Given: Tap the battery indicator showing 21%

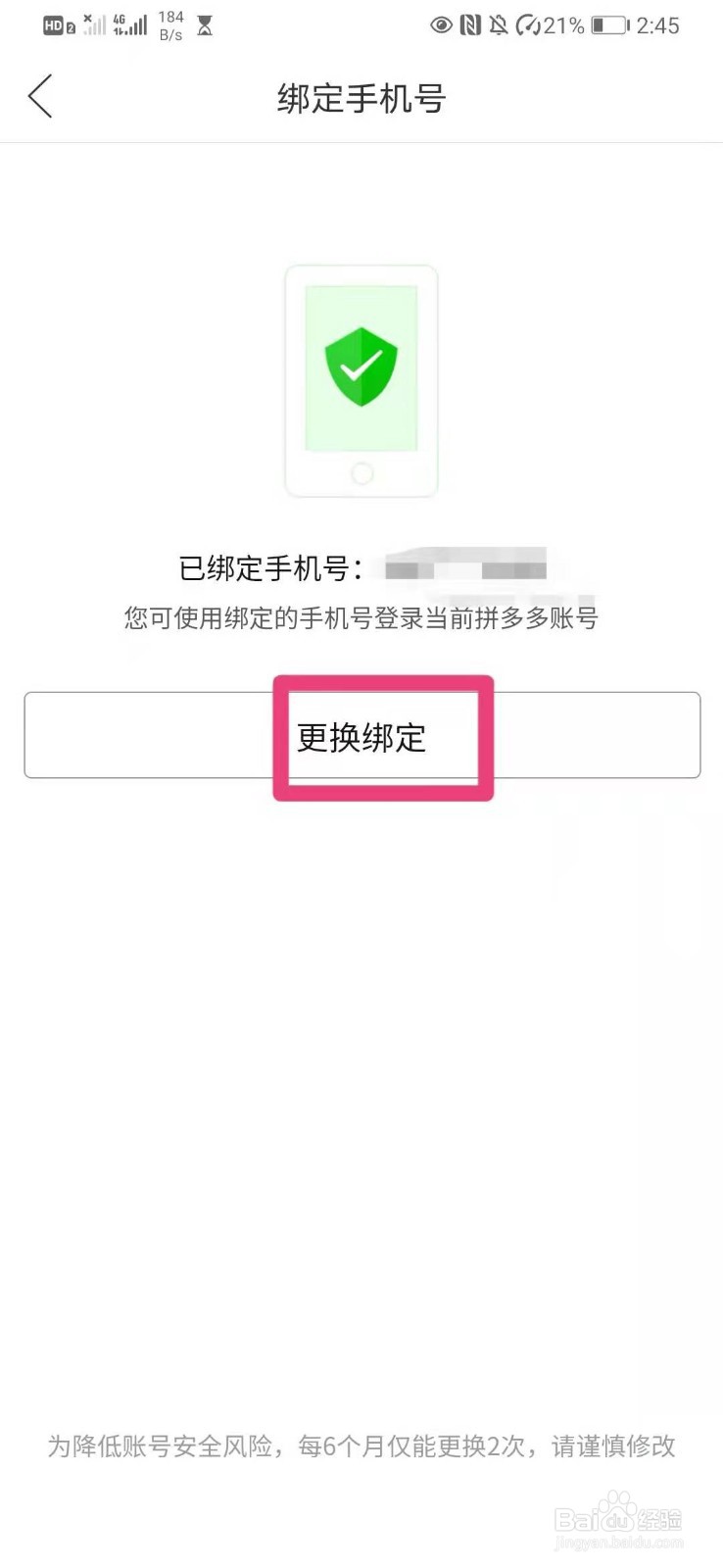Looking at the screenshot, I should [x=608, y=25].
